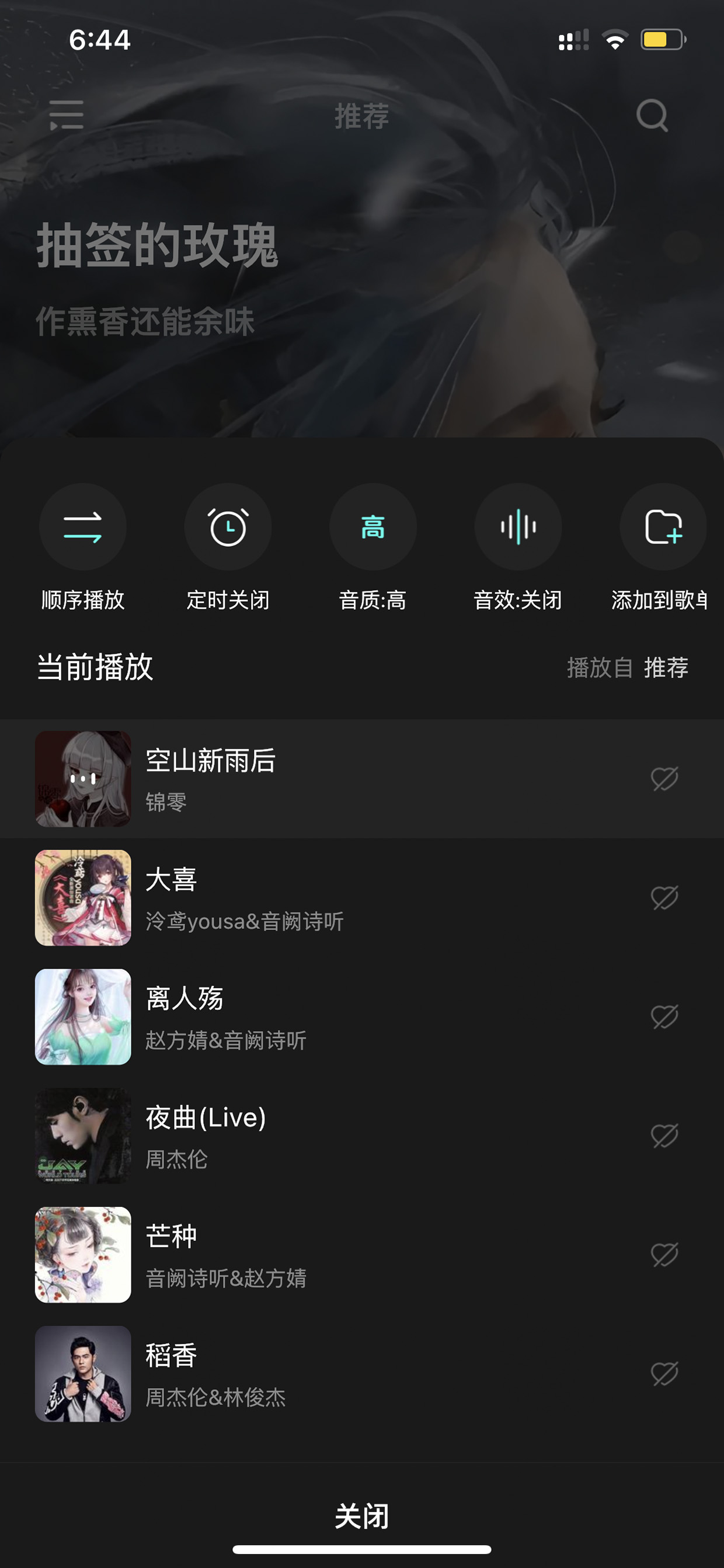Close the playlist panel with 关闭
The width and height of the screenshot is (724, 1568).
pyautogui.click(x=362, y=1515)
